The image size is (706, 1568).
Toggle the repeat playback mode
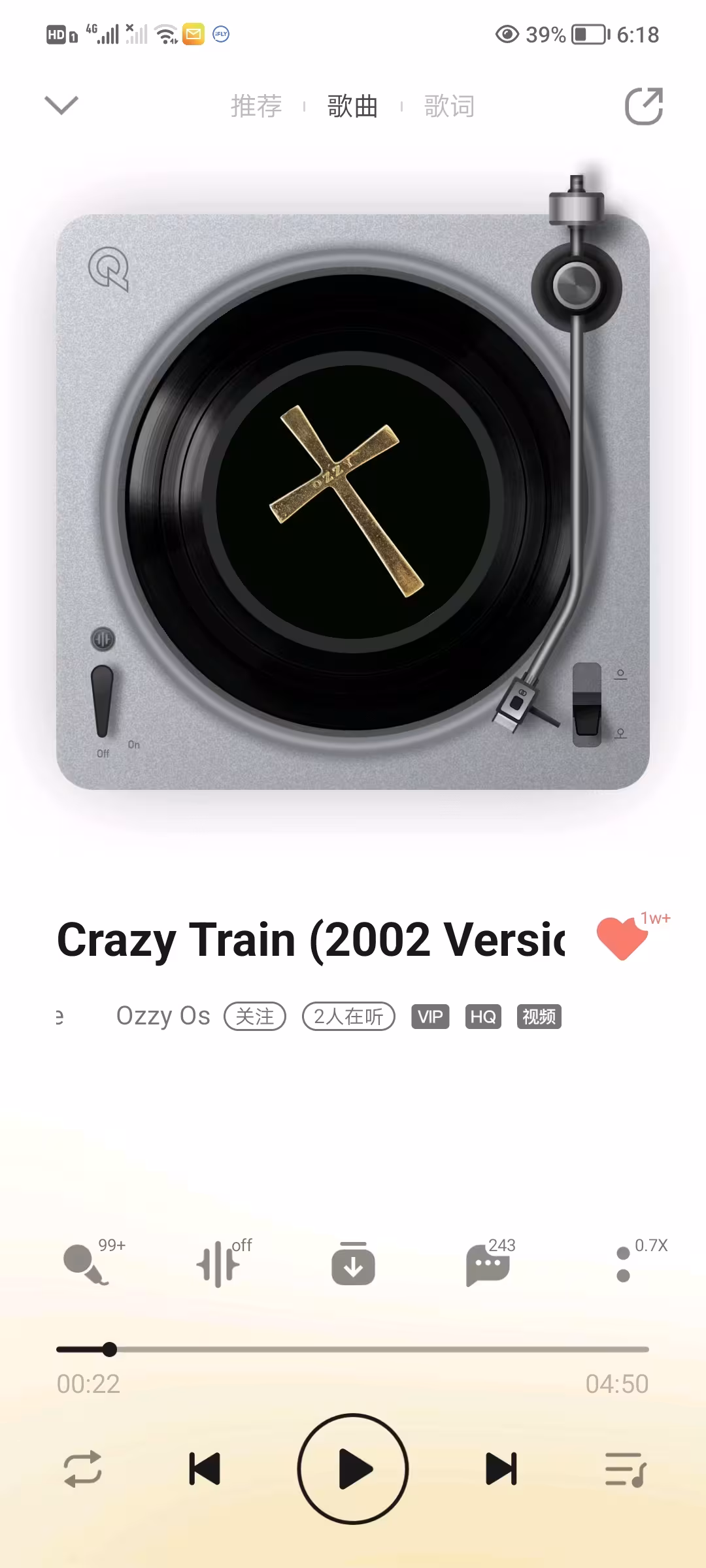[82, 1470]
